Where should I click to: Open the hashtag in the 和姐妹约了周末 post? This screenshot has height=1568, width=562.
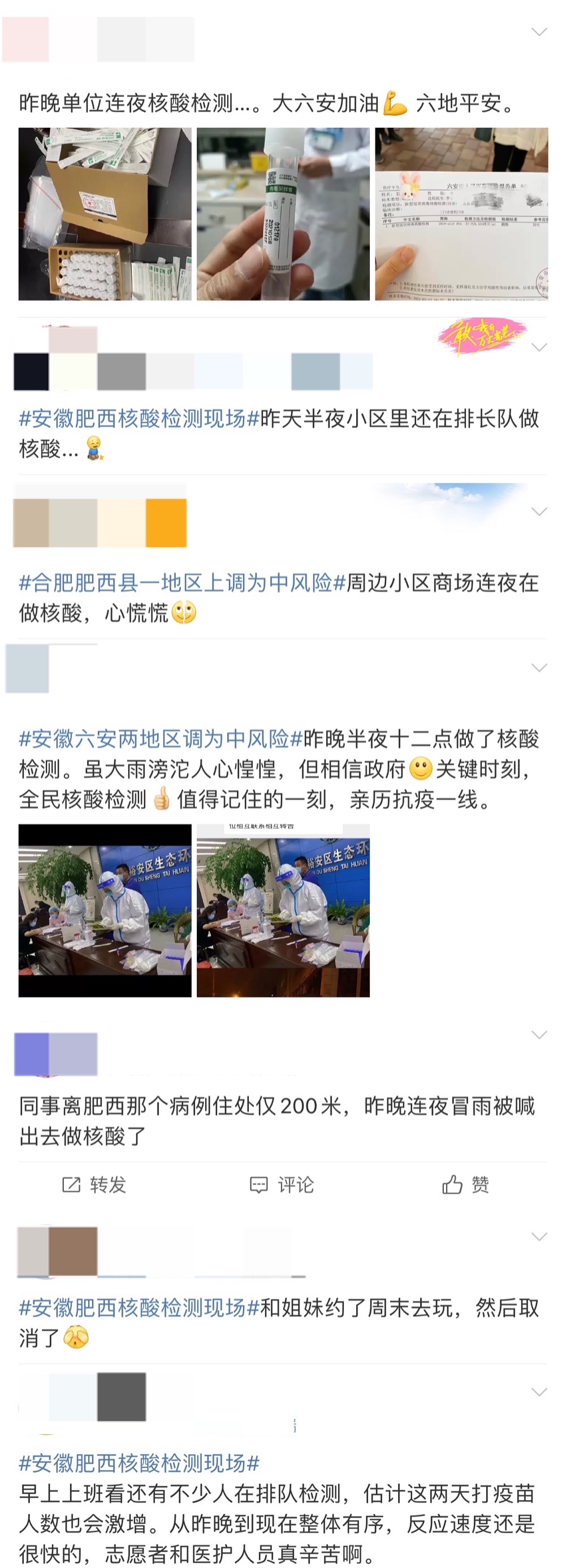tap(140, 1307)
